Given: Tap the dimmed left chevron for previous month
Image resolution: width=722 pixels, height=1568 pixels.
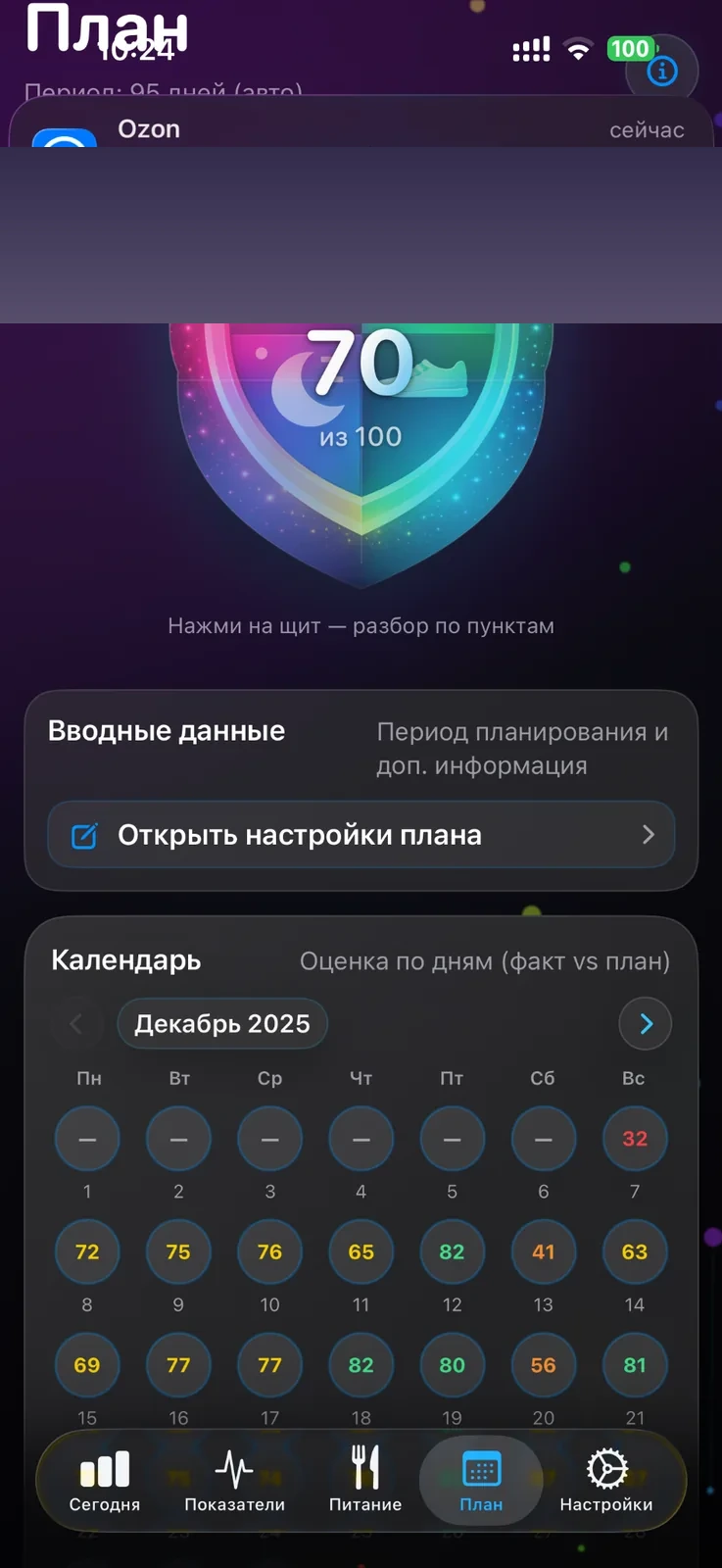Looking at the screenshot, I should coord(76,1023).
